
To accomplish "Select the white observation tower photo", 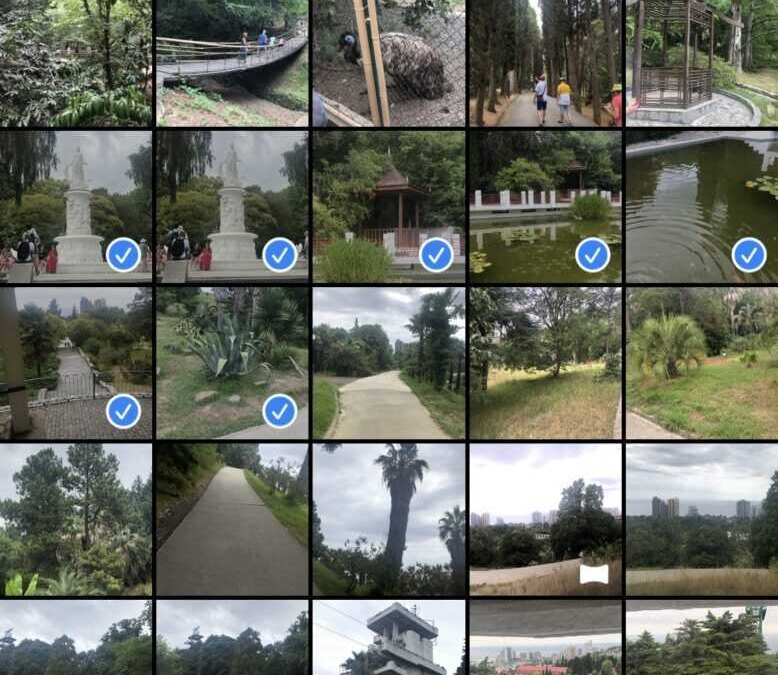I will [x=388, y=638].
